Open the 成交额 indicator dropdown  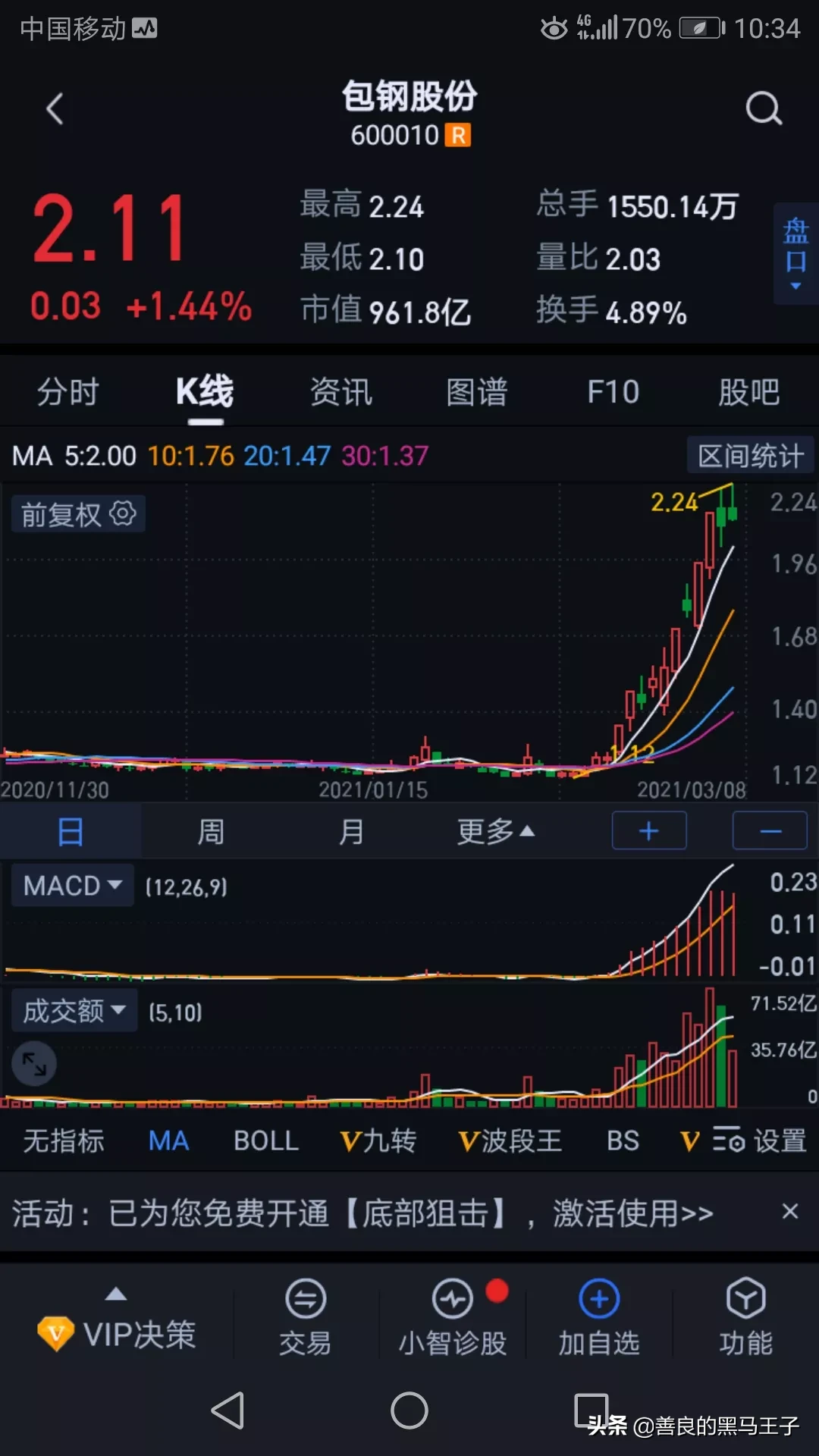[74, 1011]
